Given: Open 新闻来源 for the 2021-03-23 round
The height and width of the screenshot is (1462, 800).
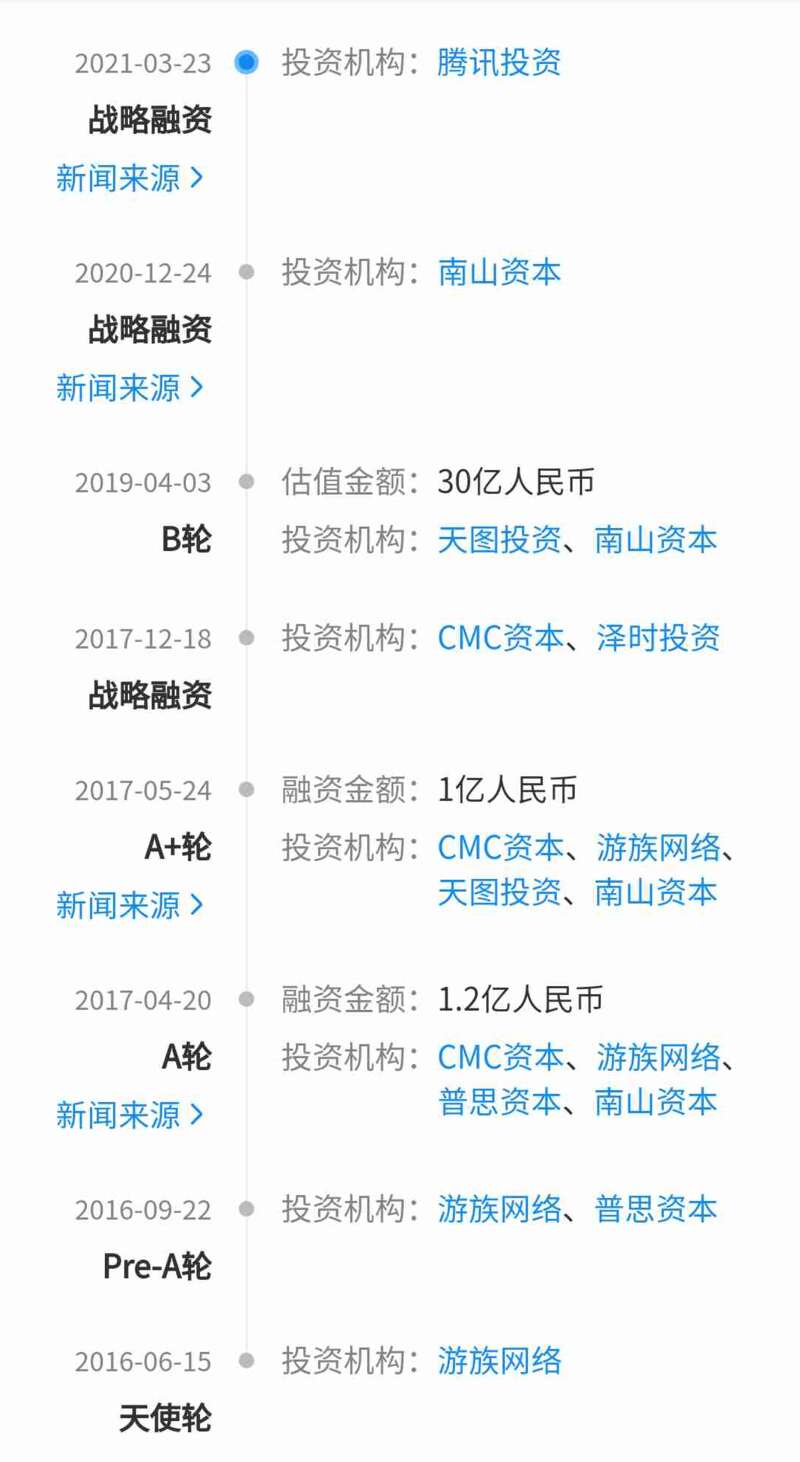Looking at the screenshot, I should point(130,179).
